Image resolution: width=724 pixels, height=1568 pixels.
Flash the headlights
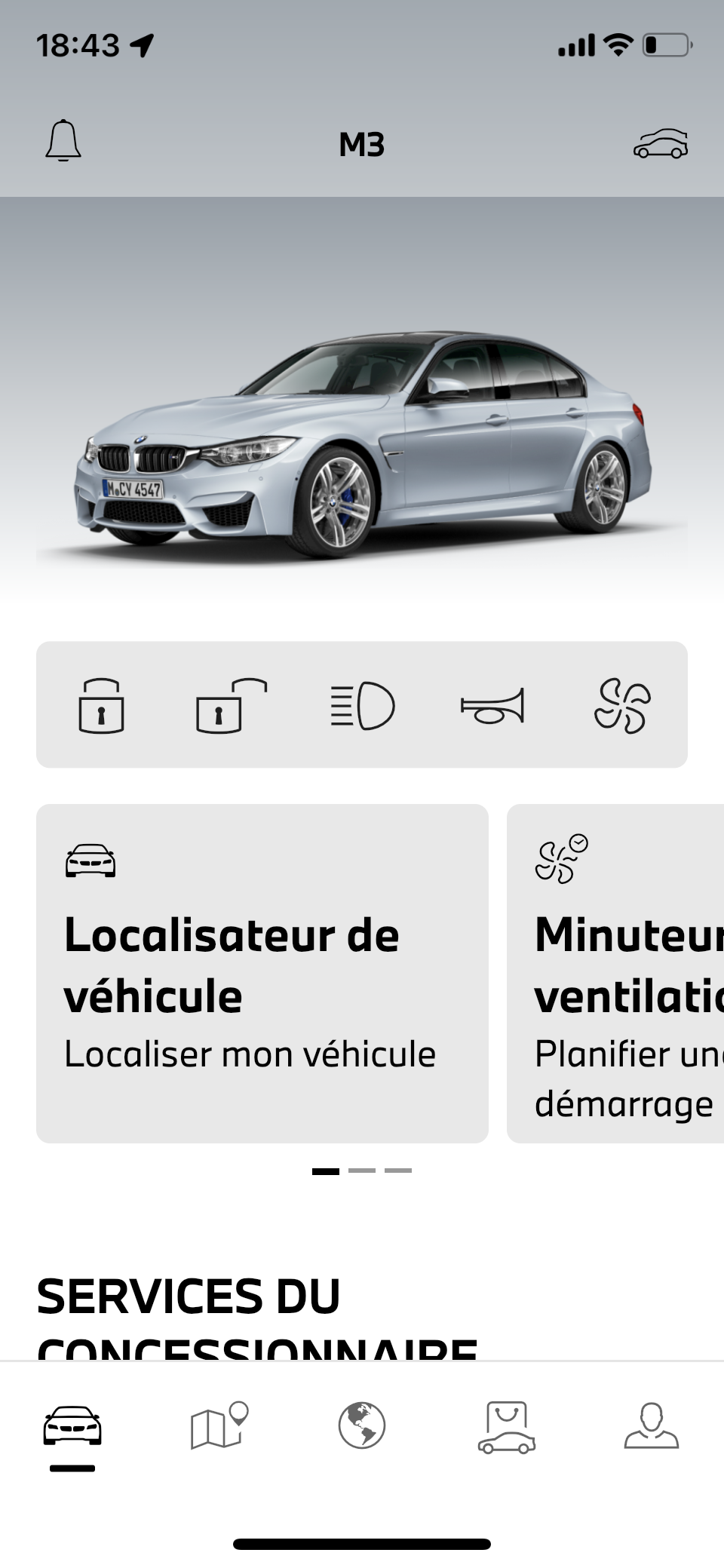point(362,705)
